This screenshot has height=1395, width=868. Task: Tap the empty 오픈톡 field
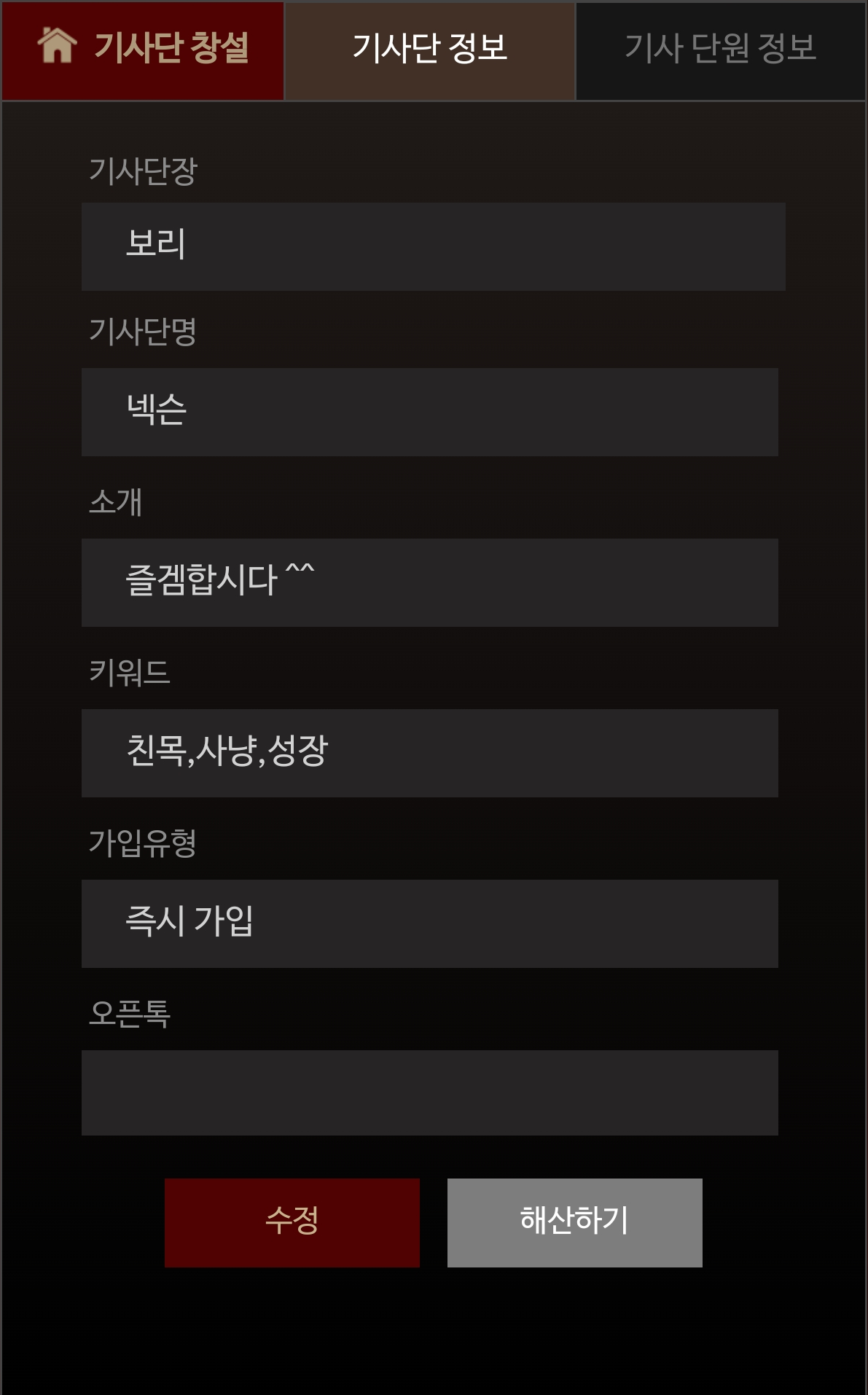(x=429, y=1093)
